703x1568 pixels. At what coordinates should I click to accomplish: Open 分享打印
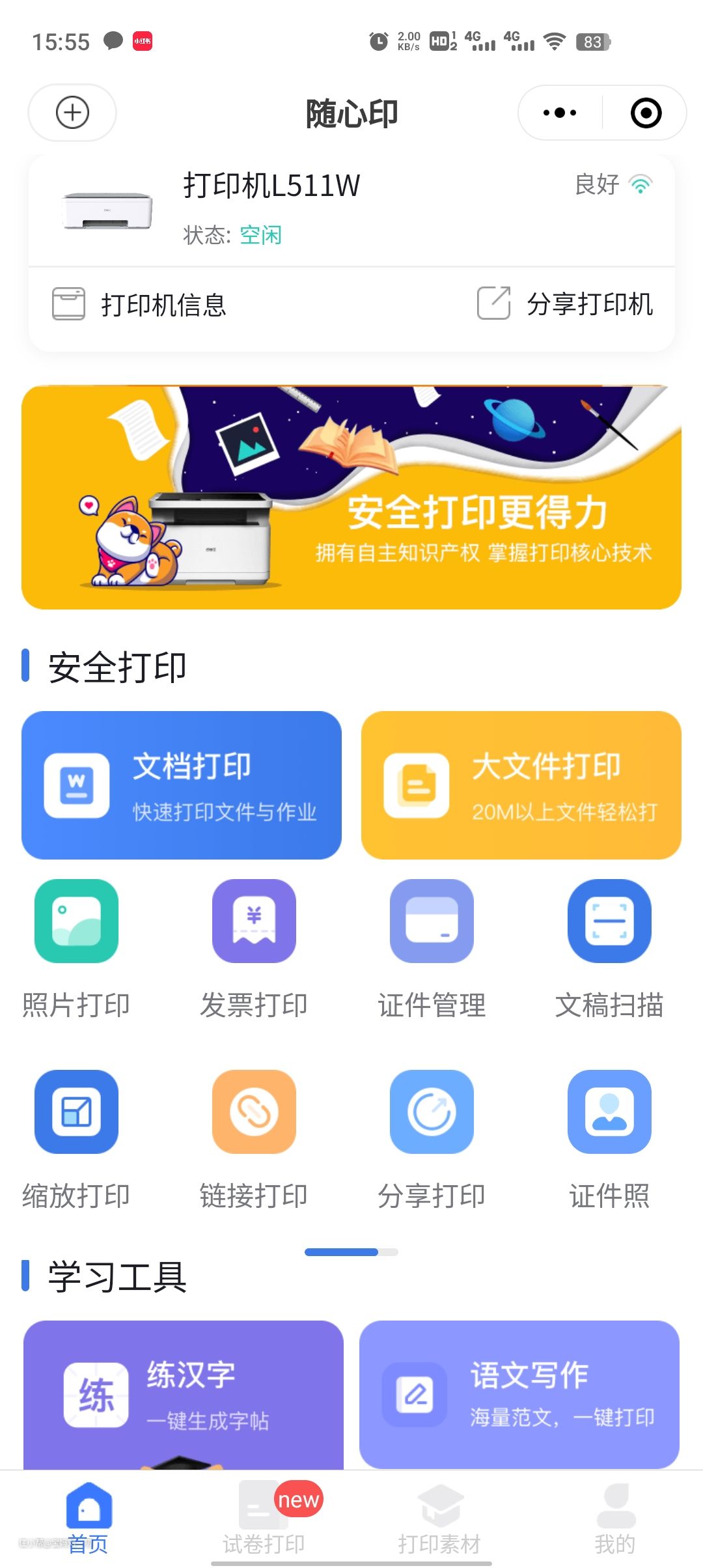[x=432, y=1139]
